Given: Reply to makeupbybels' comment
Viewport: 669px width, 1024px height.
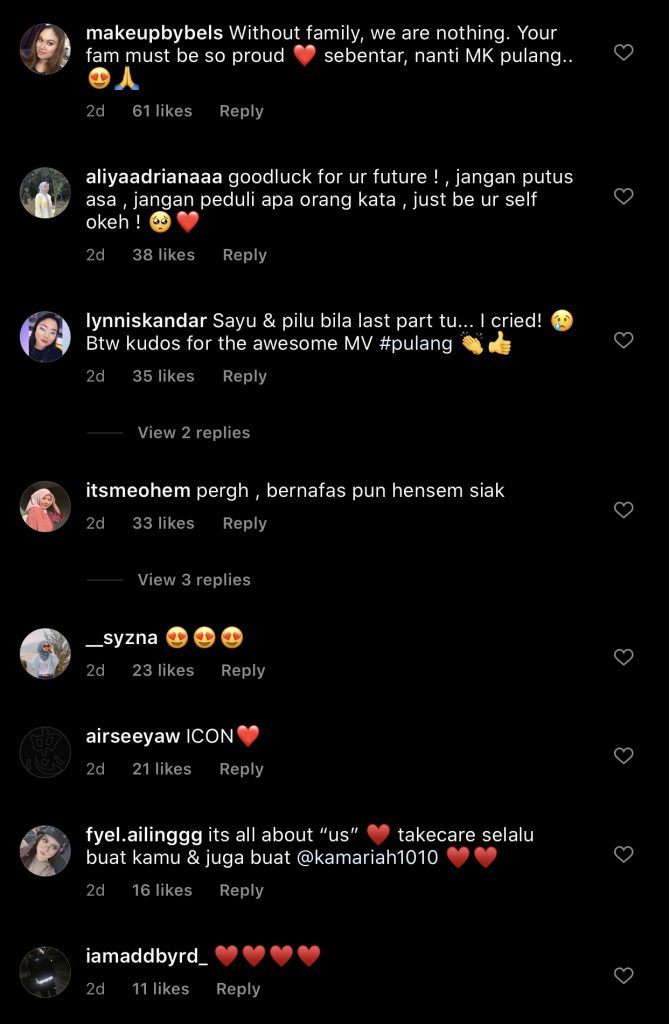Looking at the screenshot, I should click(x=241, y=111).
